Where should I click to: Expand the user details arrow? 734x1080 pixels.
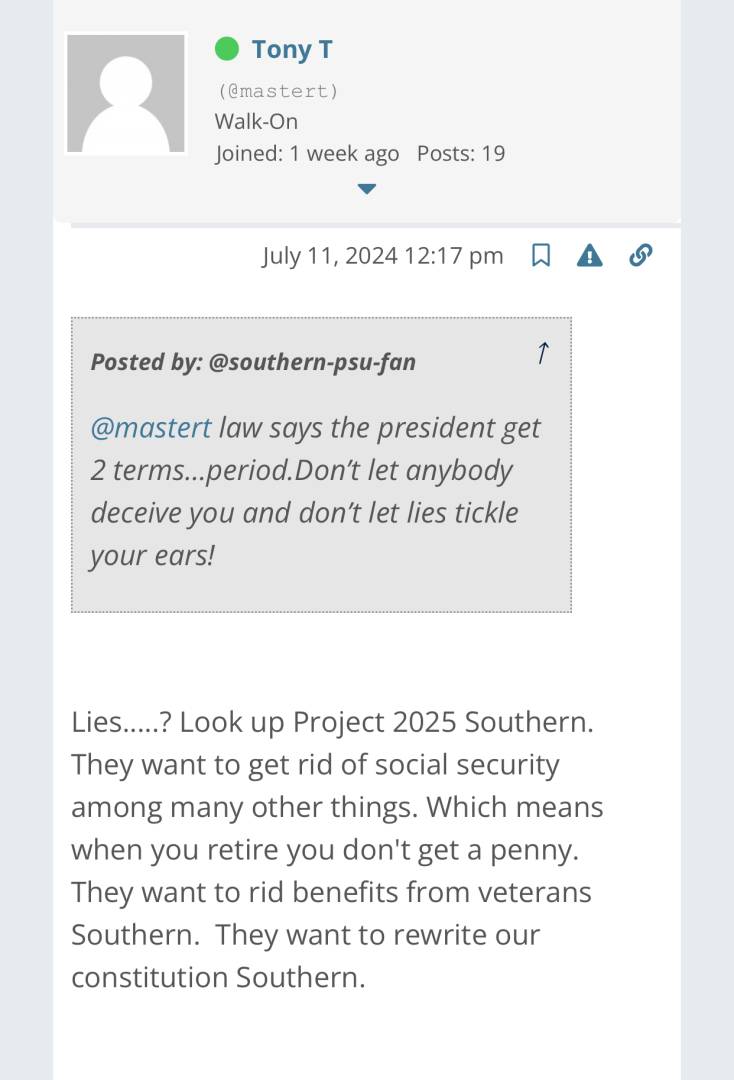point(367,188)
